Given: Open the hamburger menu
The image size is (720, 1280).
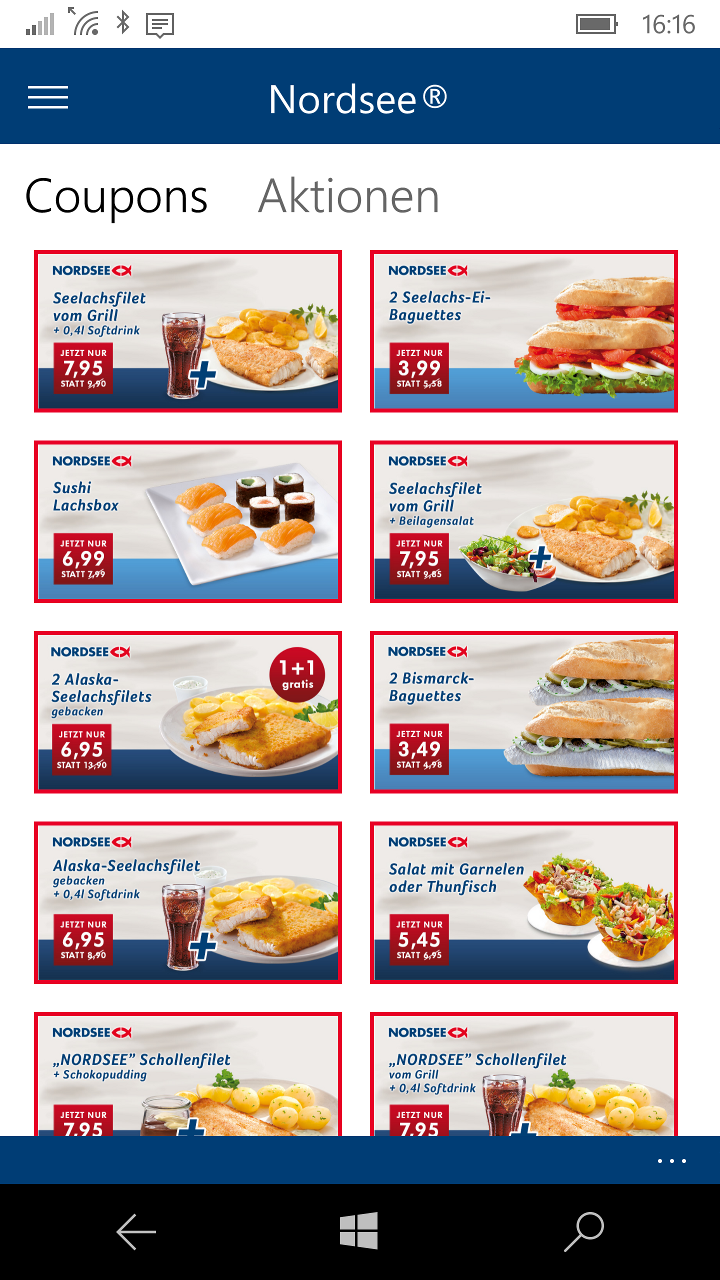Looking at the screenshot, I should pyautogui.click(x=48, y=97).
